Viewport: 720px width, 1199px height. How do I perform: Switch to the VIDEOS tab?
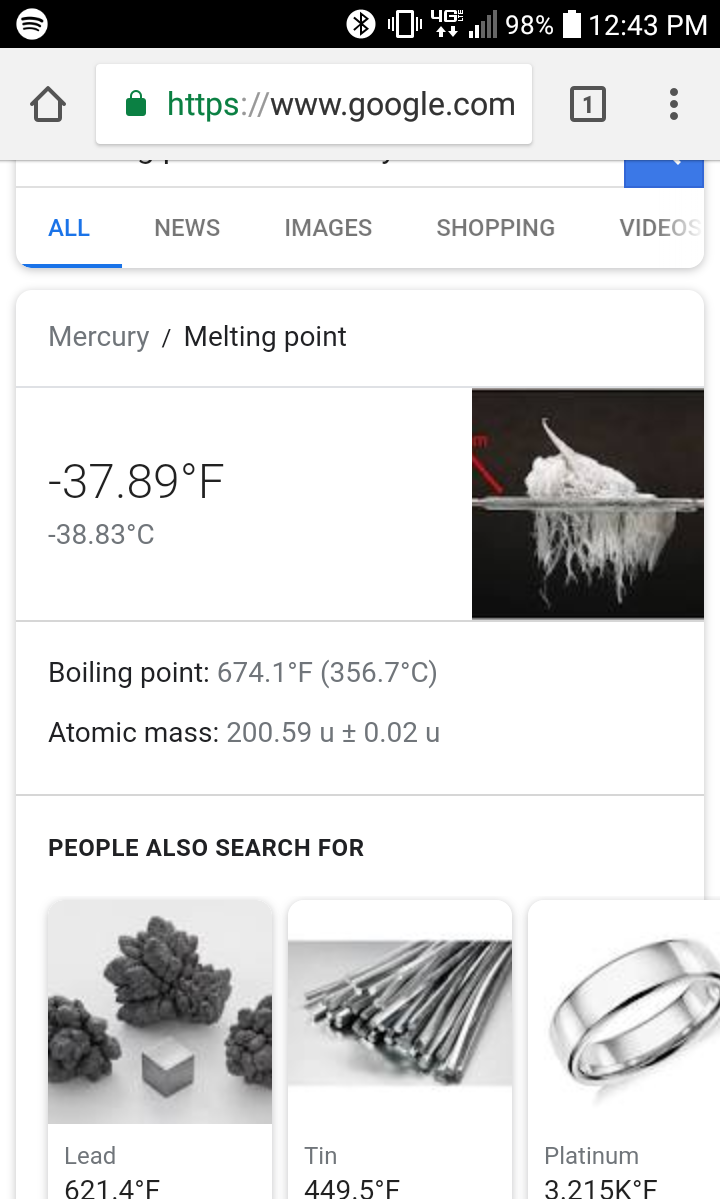(x=658, y=228)
